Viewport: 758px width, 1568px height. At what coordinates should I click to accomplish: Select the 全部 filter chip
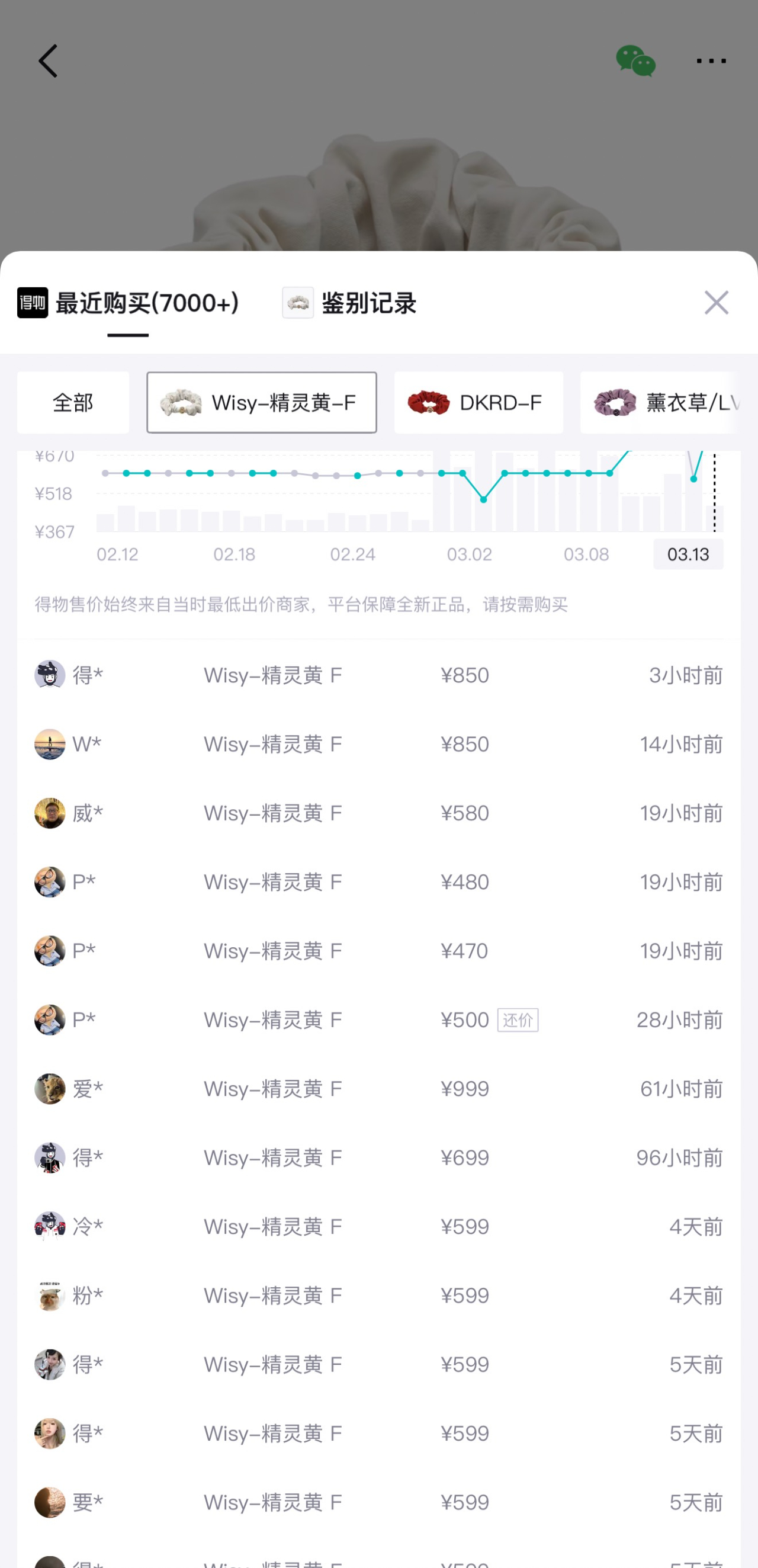click(72, 402)
